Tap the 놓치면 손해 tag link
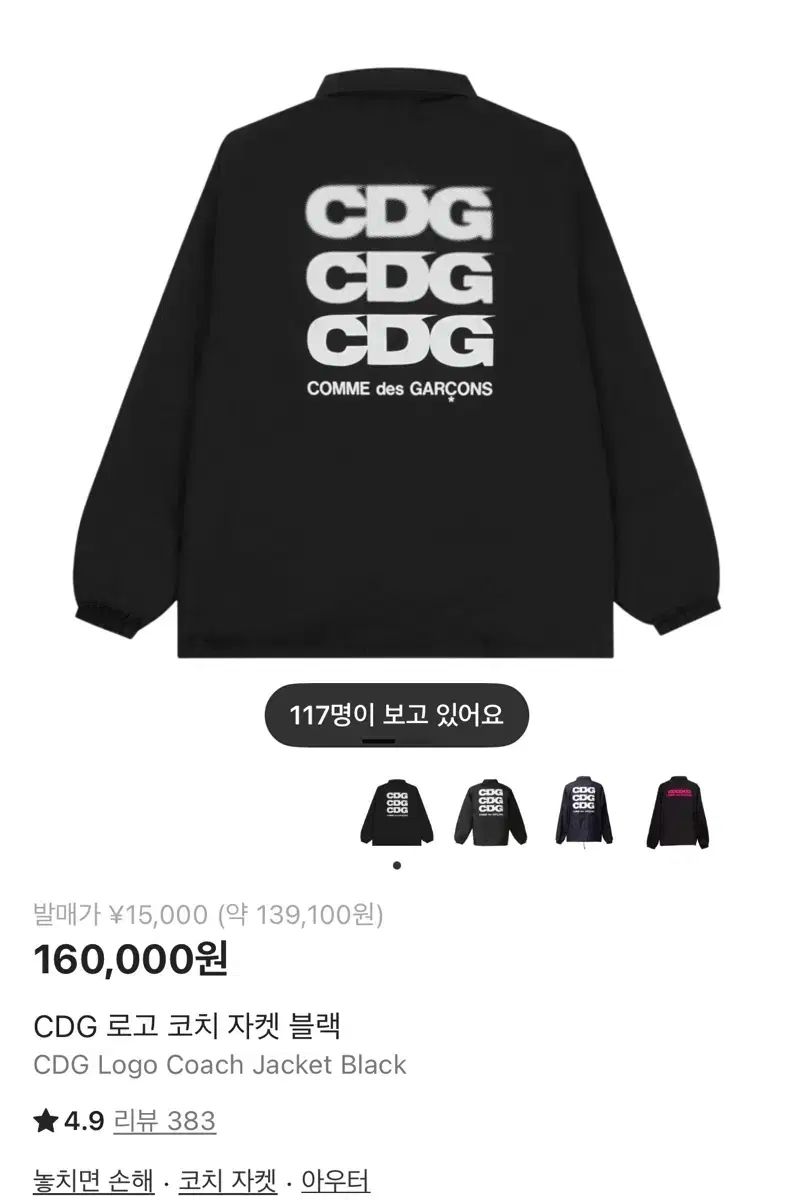This screenshot has width=794, height=1200. coord(93,1182)
